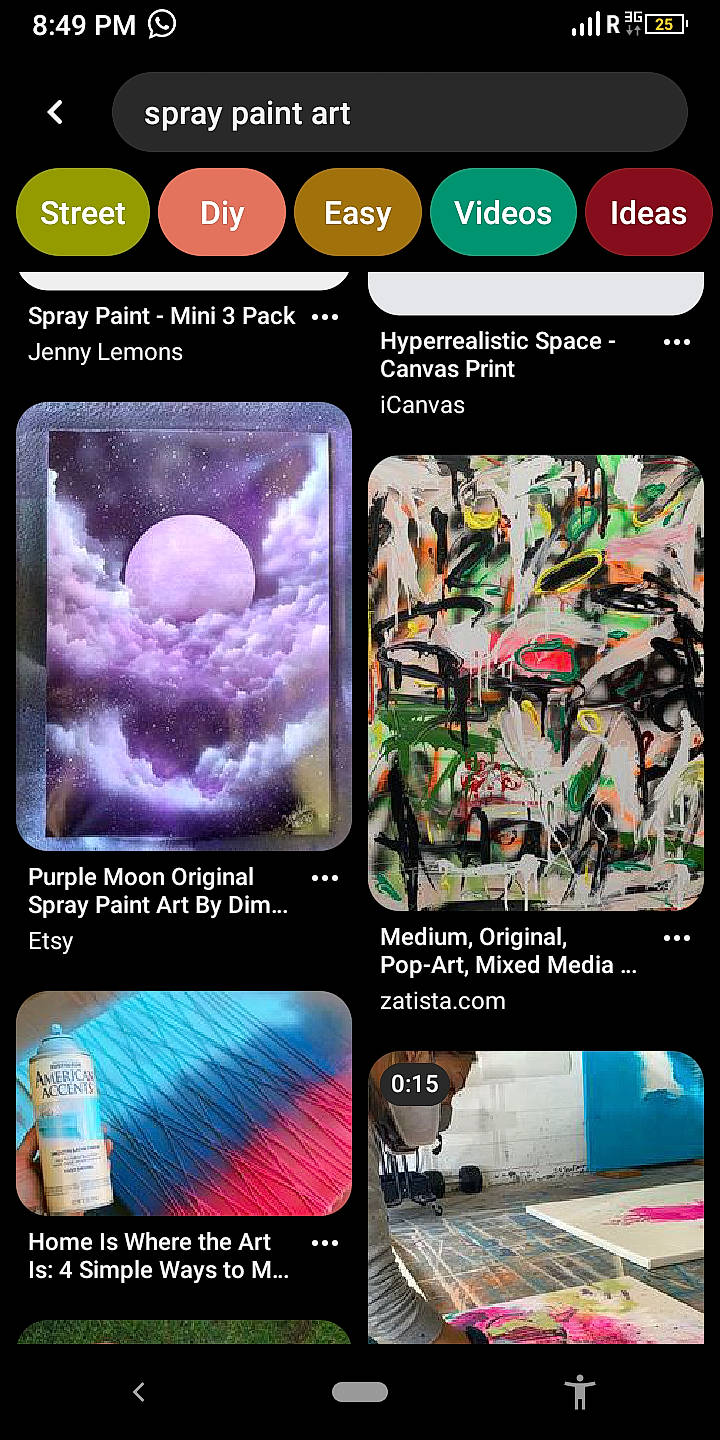Tap the search field showing spray paint art
The height and width of the screenshot is (1440, 720).
400,112
